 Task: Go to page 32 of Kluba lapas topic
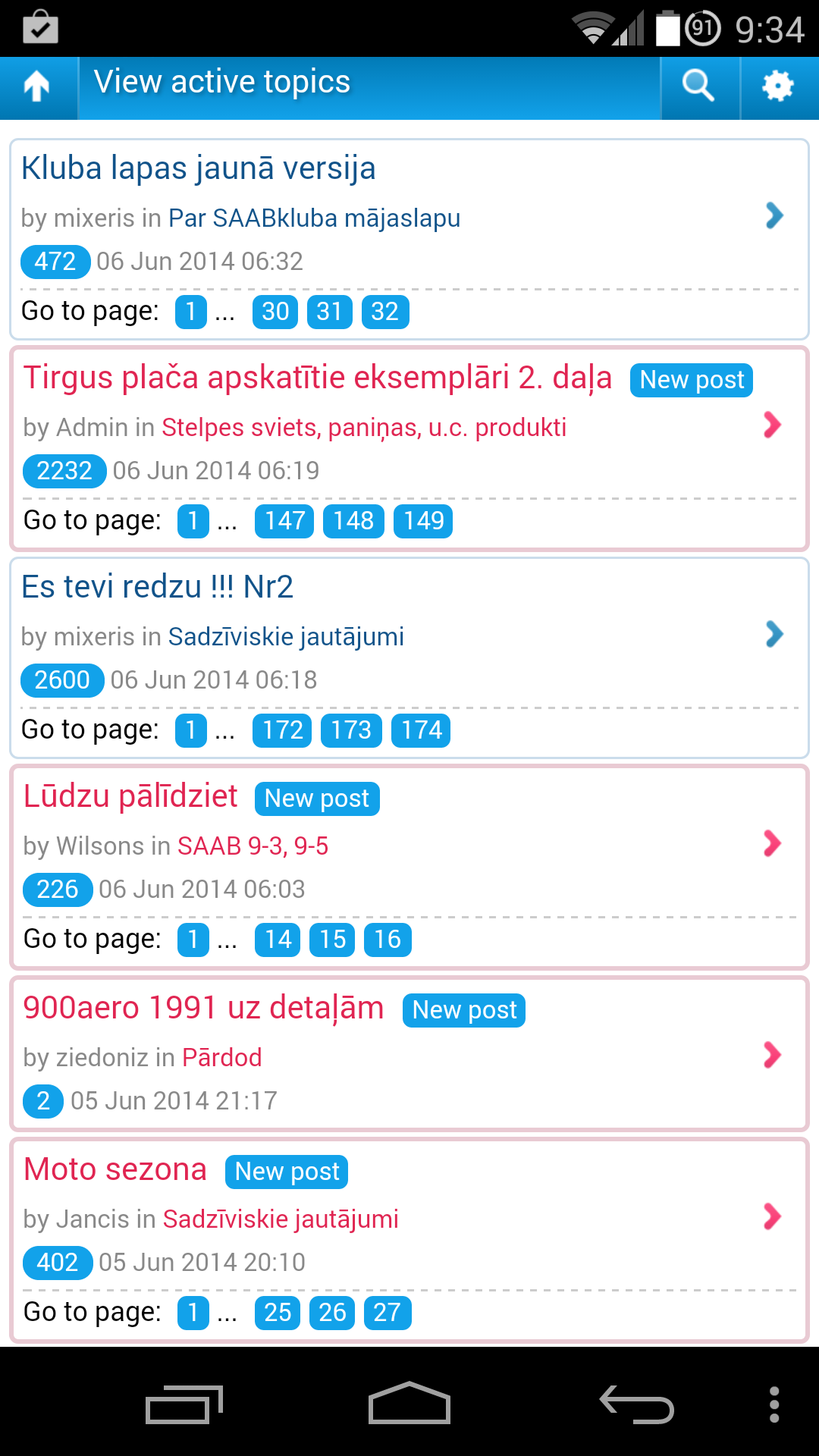pyautogui.click(x=385, y=312)
